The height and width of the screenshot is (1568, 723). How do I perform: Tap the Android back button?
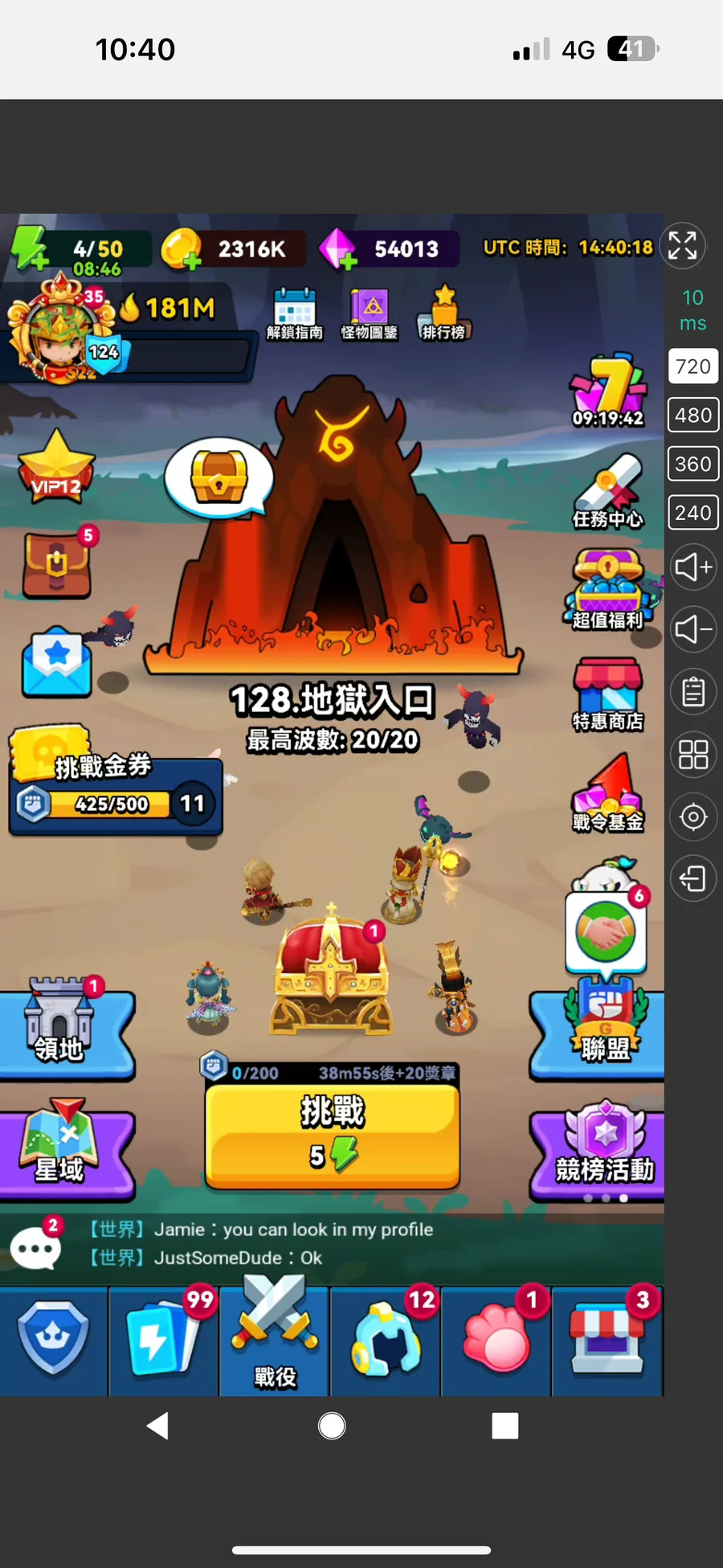pyautogui.click(x=158, y=1425)
